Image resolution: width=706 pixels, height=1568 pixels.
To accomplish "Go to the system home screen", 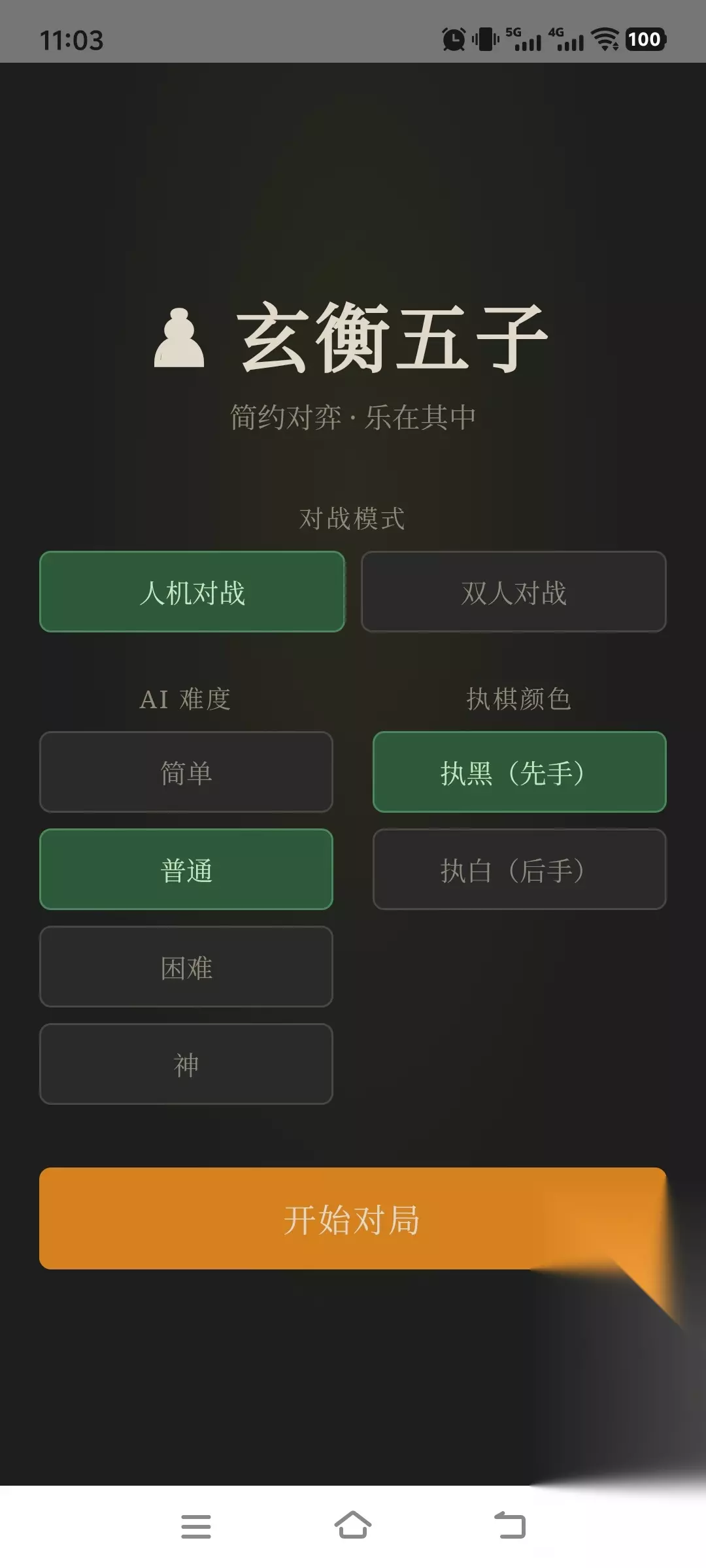I will 353,1526.
